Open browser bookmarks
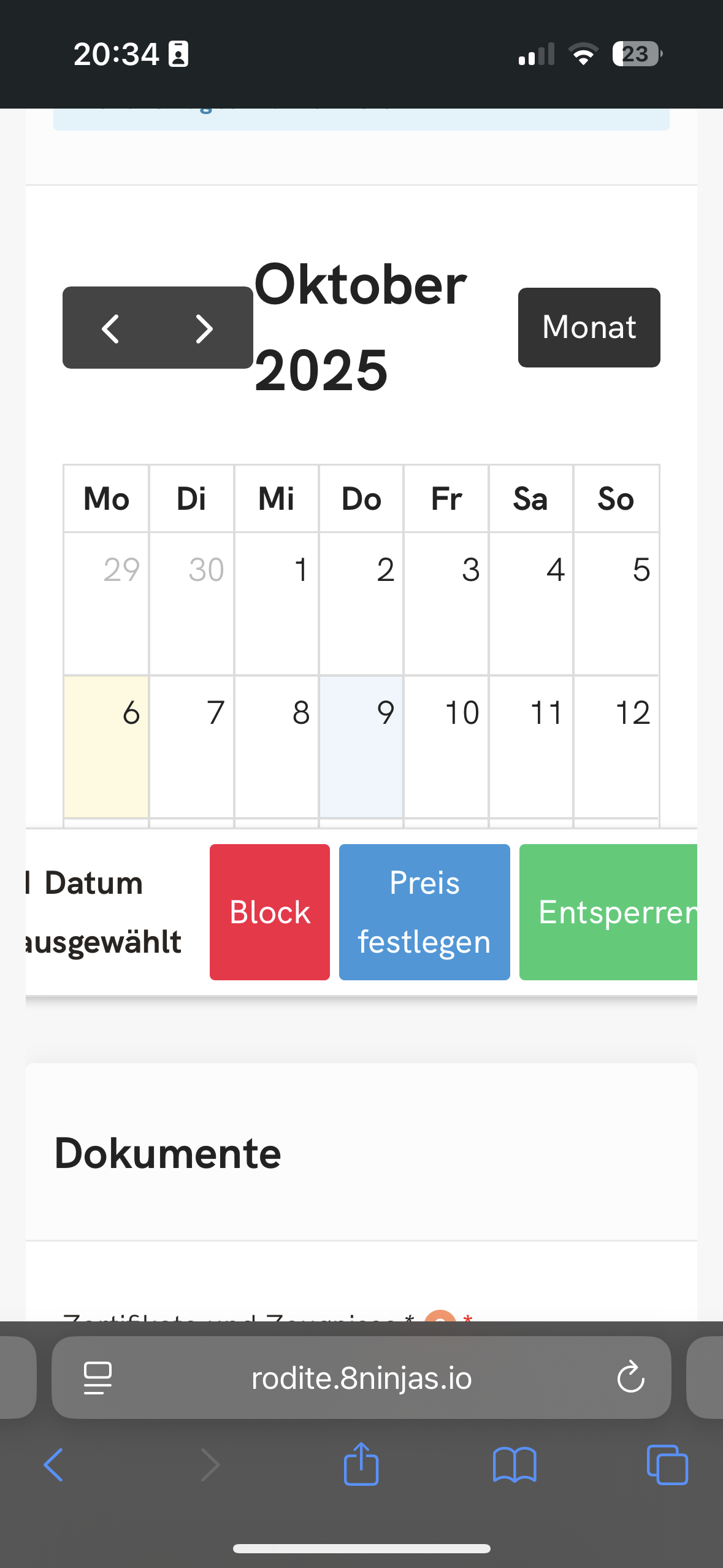723x1568 pixels. [515, 1465]
